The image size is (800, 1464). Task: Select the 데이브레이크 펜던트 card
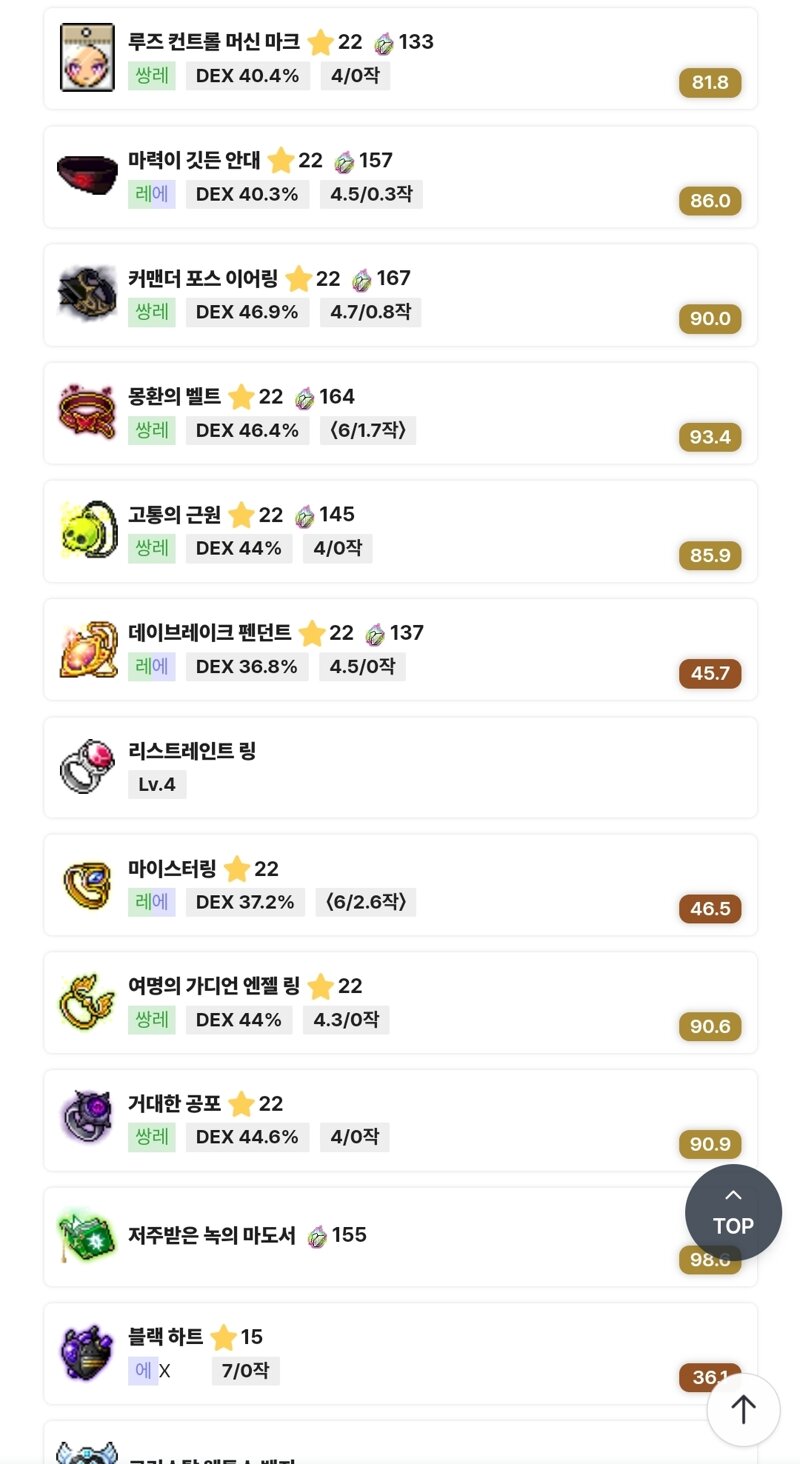click(400, 649)
